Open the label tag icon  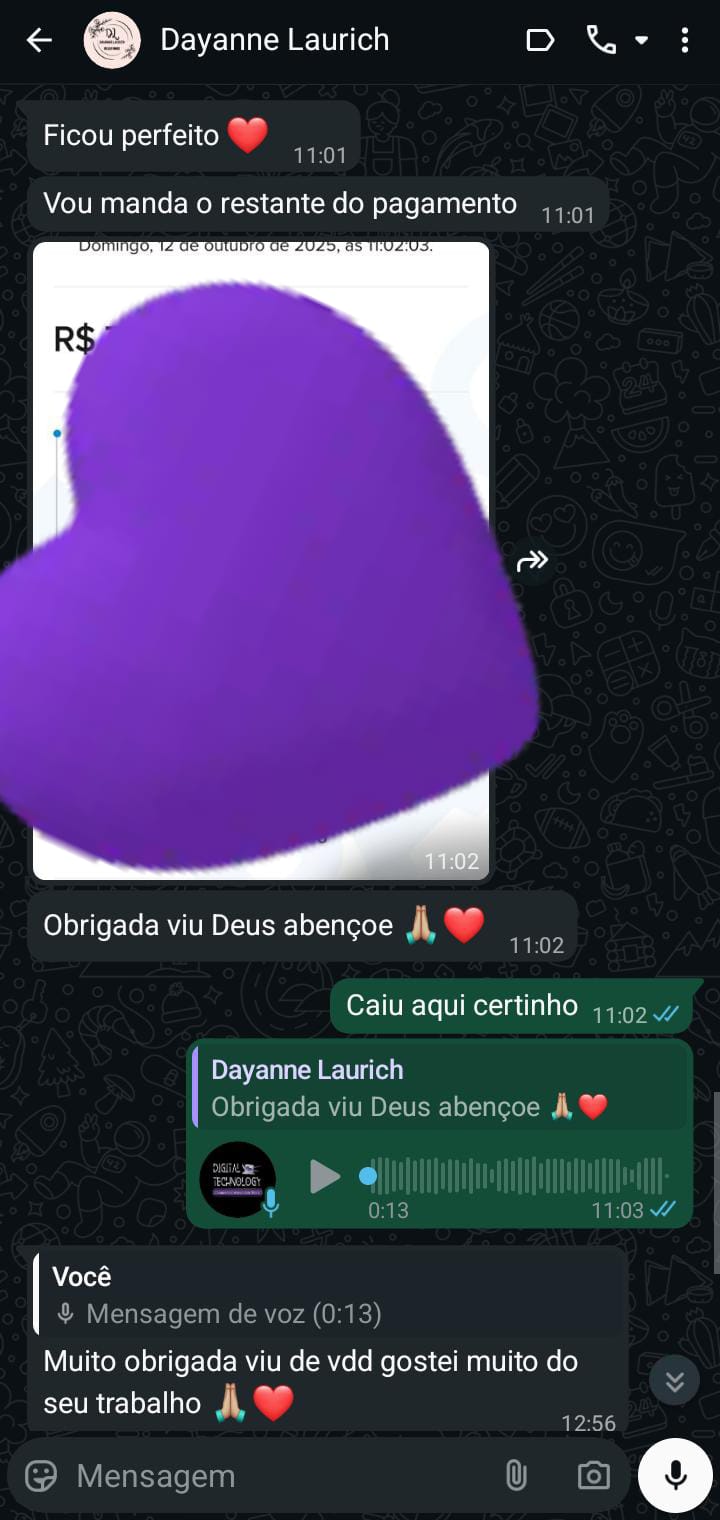pyautogui.click(x=540, y=40)
